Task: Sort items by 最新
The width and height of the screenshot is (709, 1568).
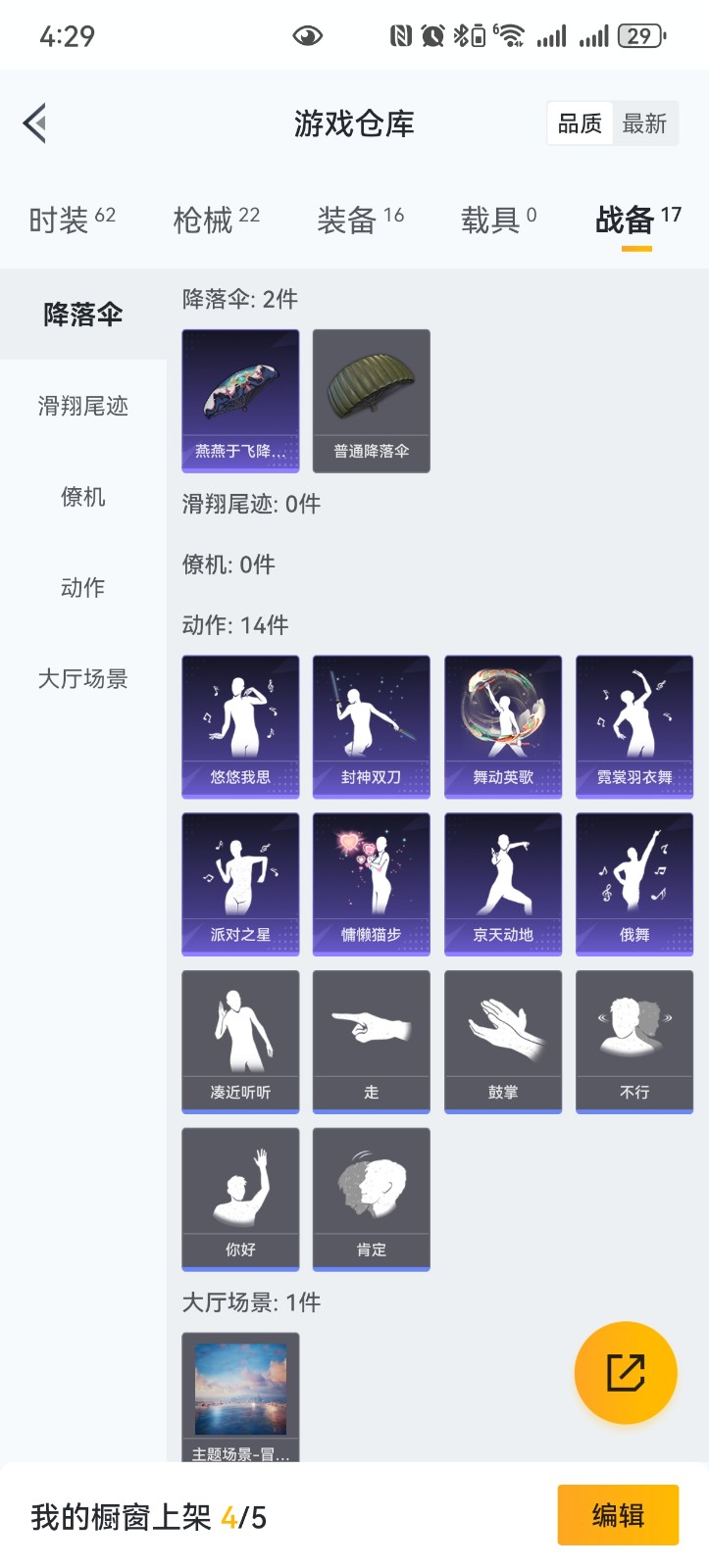Action: coord(644,123)
